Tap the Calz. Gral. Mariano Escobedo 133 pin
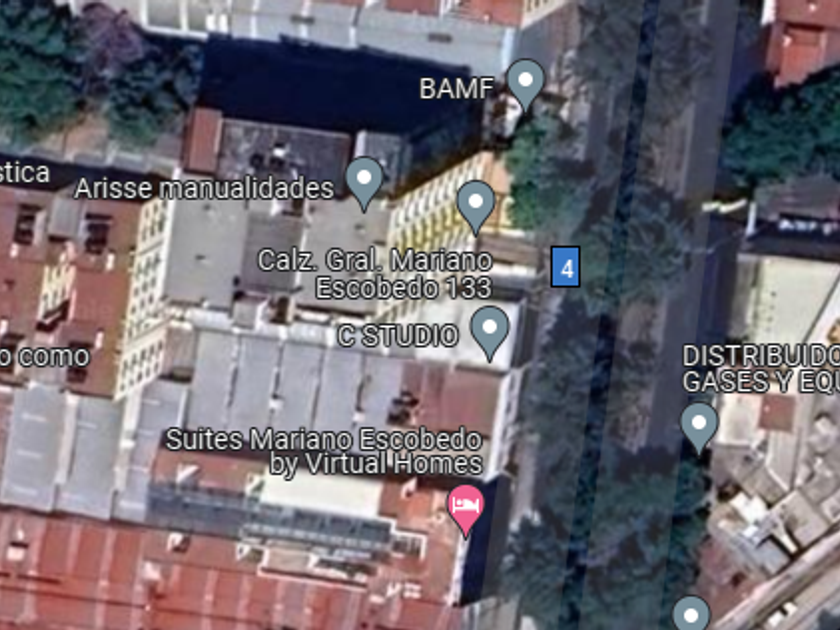The image size is (840, 630). coord(476,203)
